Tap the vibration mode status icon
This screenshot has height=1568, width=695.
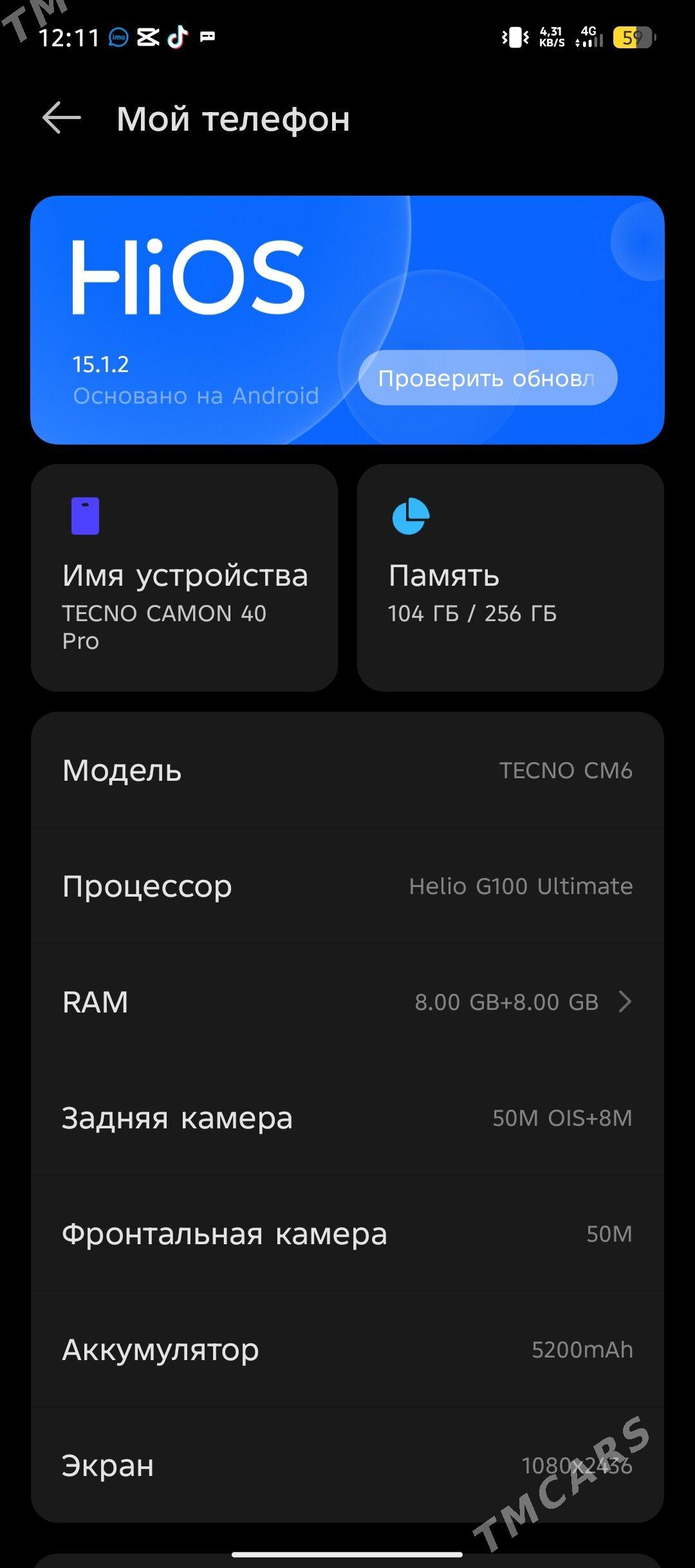click(515, 37)
